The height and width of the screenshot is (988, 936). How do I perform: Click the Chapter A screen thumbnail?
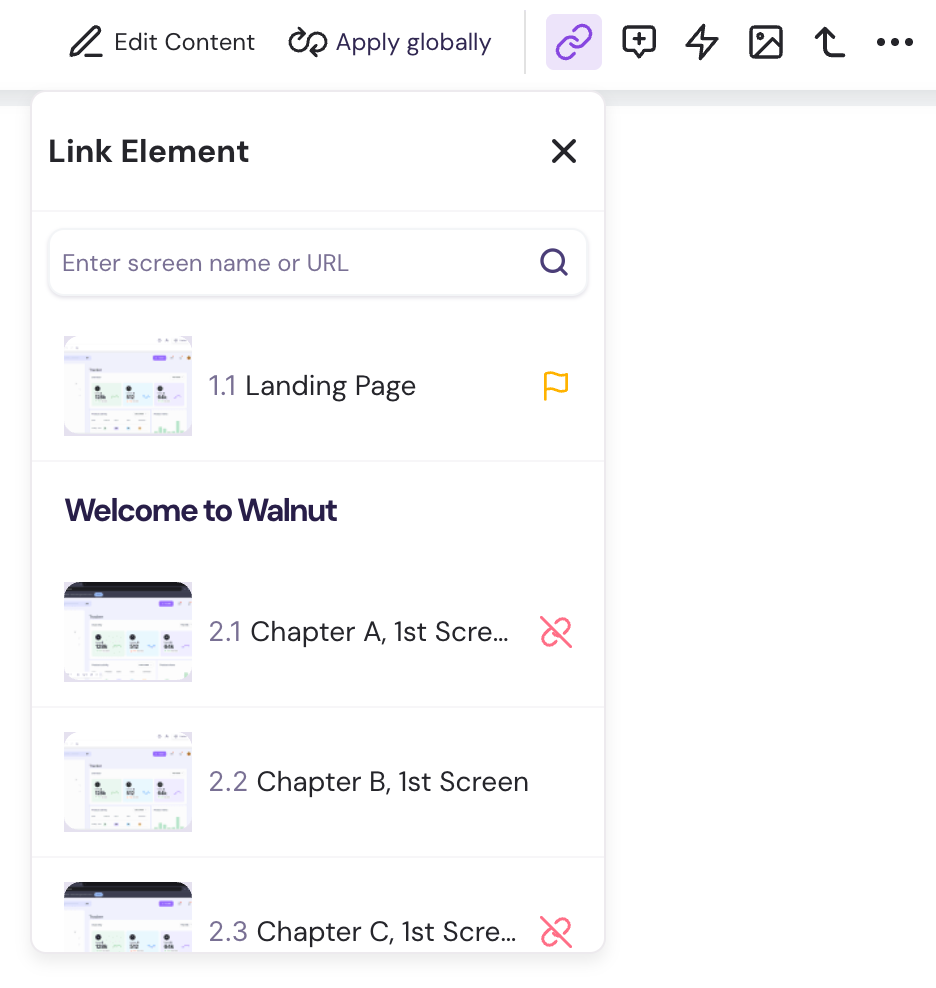pos(128,632)
